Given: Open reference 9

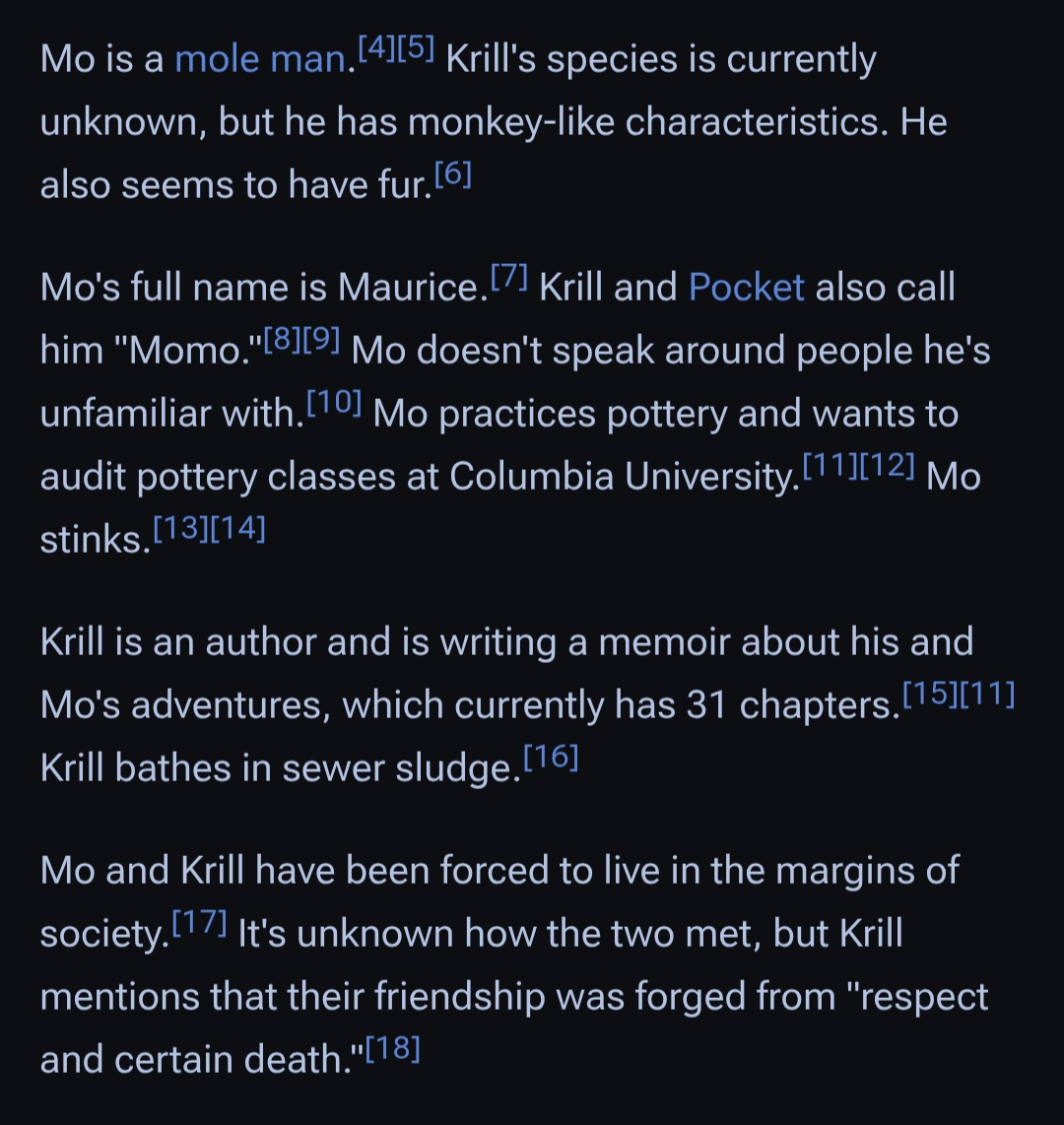Looking at the screenshot, I should click(x=321, y=338).
